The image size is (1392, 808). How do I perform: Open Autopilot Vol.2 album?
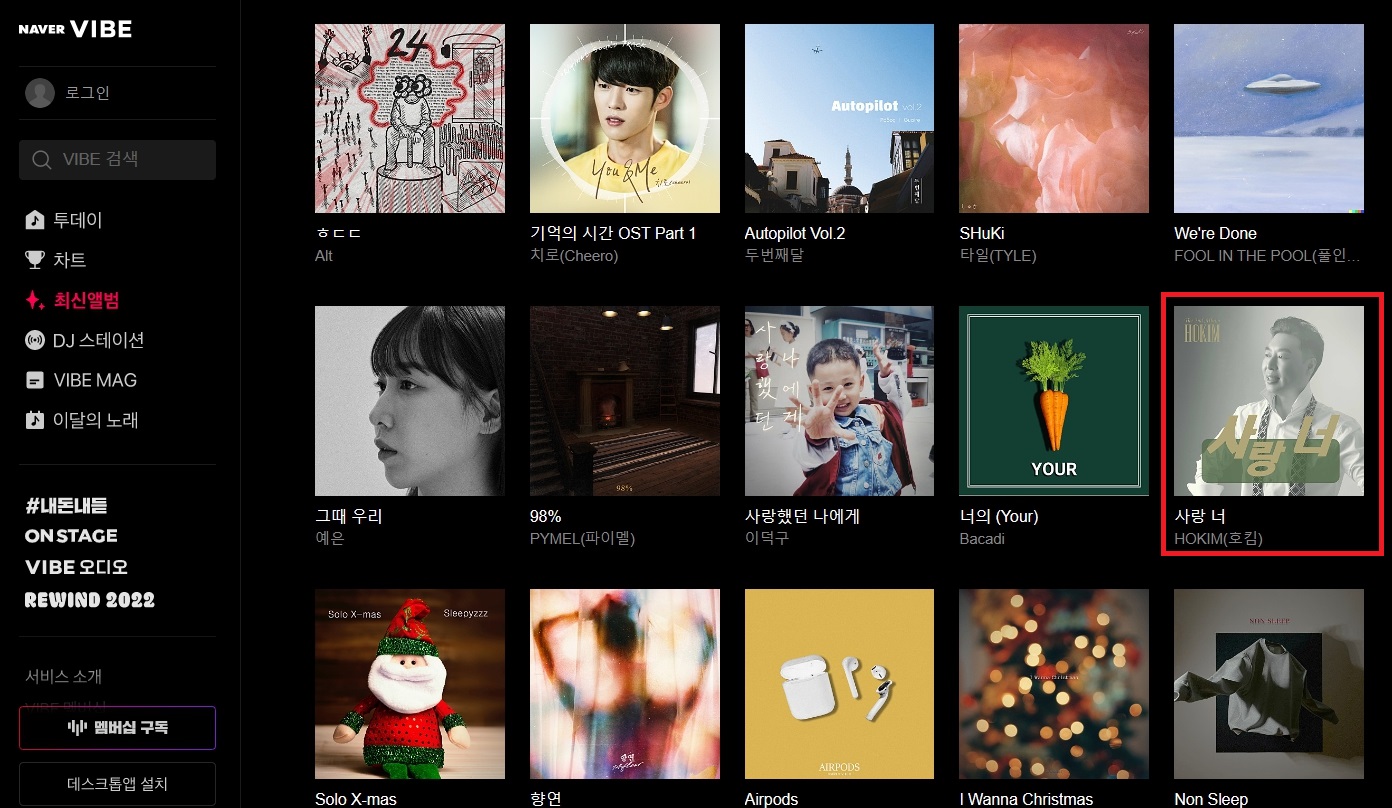(839, 119)
